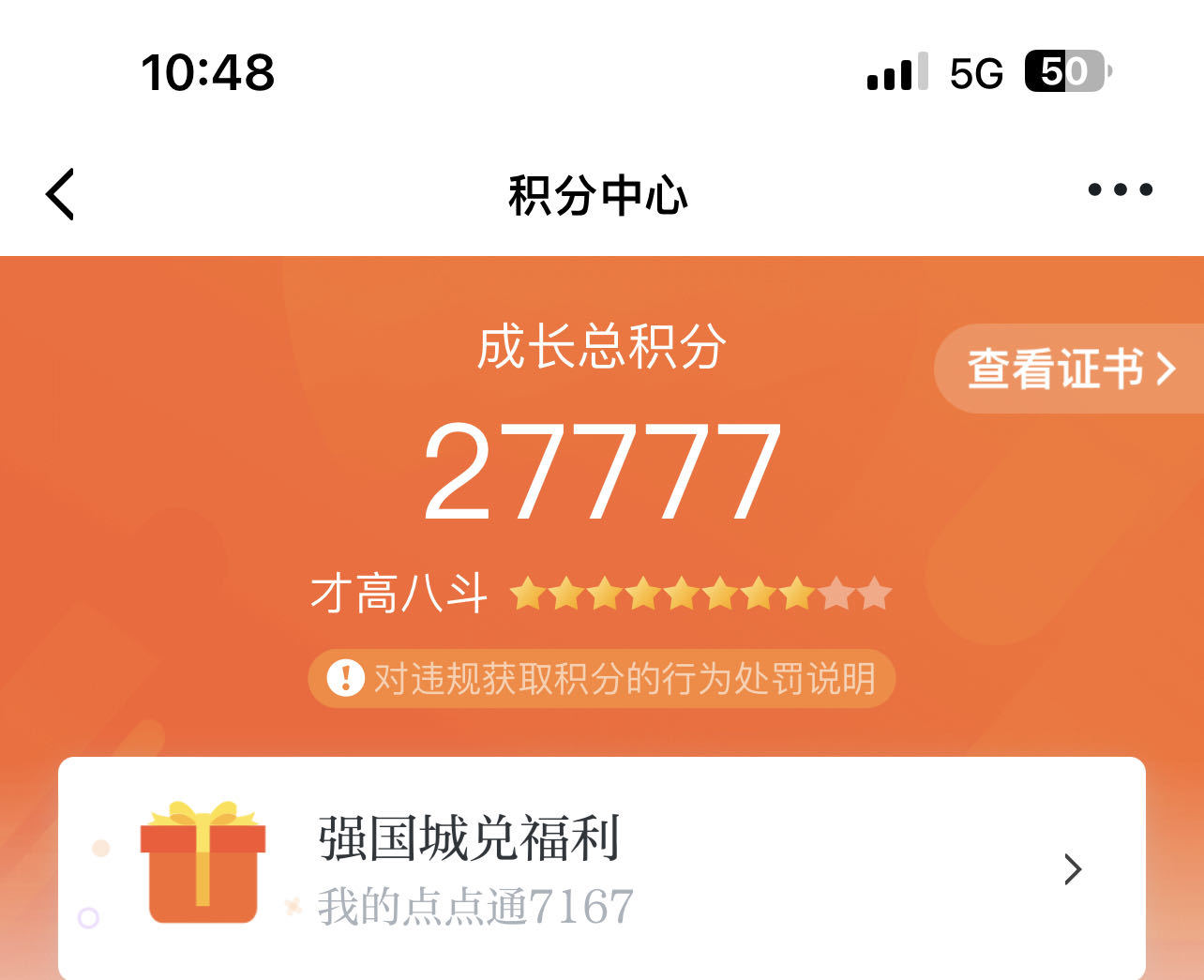The width and height of the screenshot is (1204, 980).
Task: Tap 查看证书 to view certificate
Action: point(1070,369)
